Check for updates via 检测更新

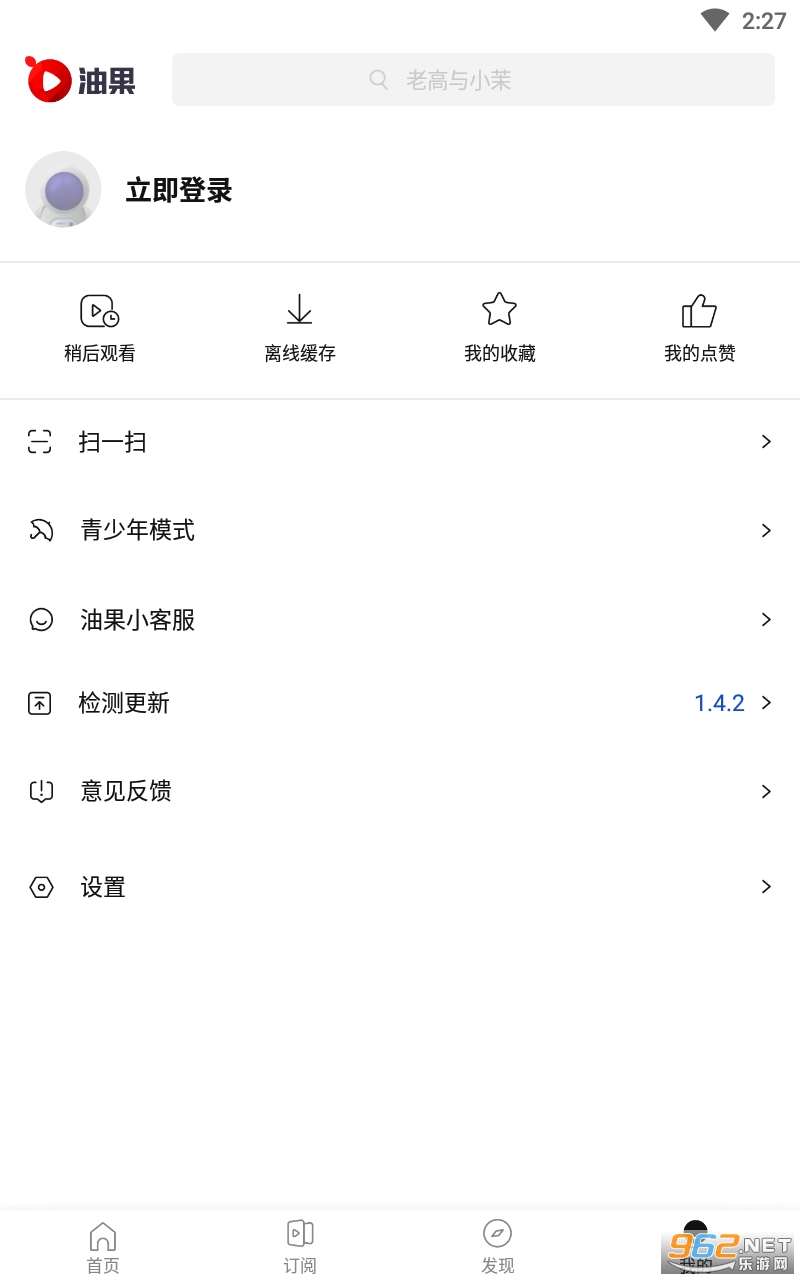click(400, 703)
